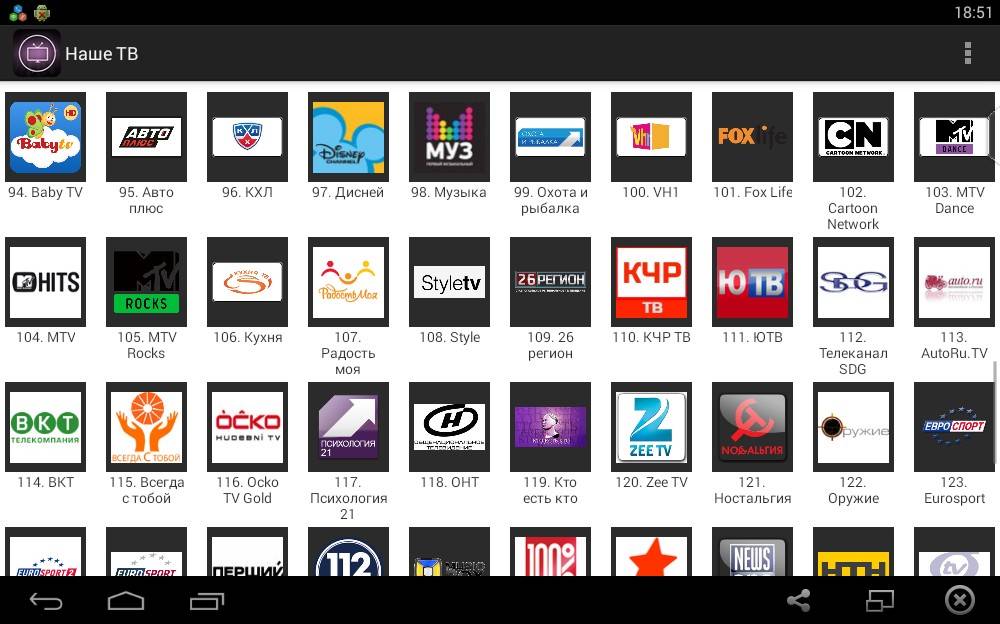Viewport: 1000px width, 624px height.
Task: Open the overflow menu
Action: 967,53
